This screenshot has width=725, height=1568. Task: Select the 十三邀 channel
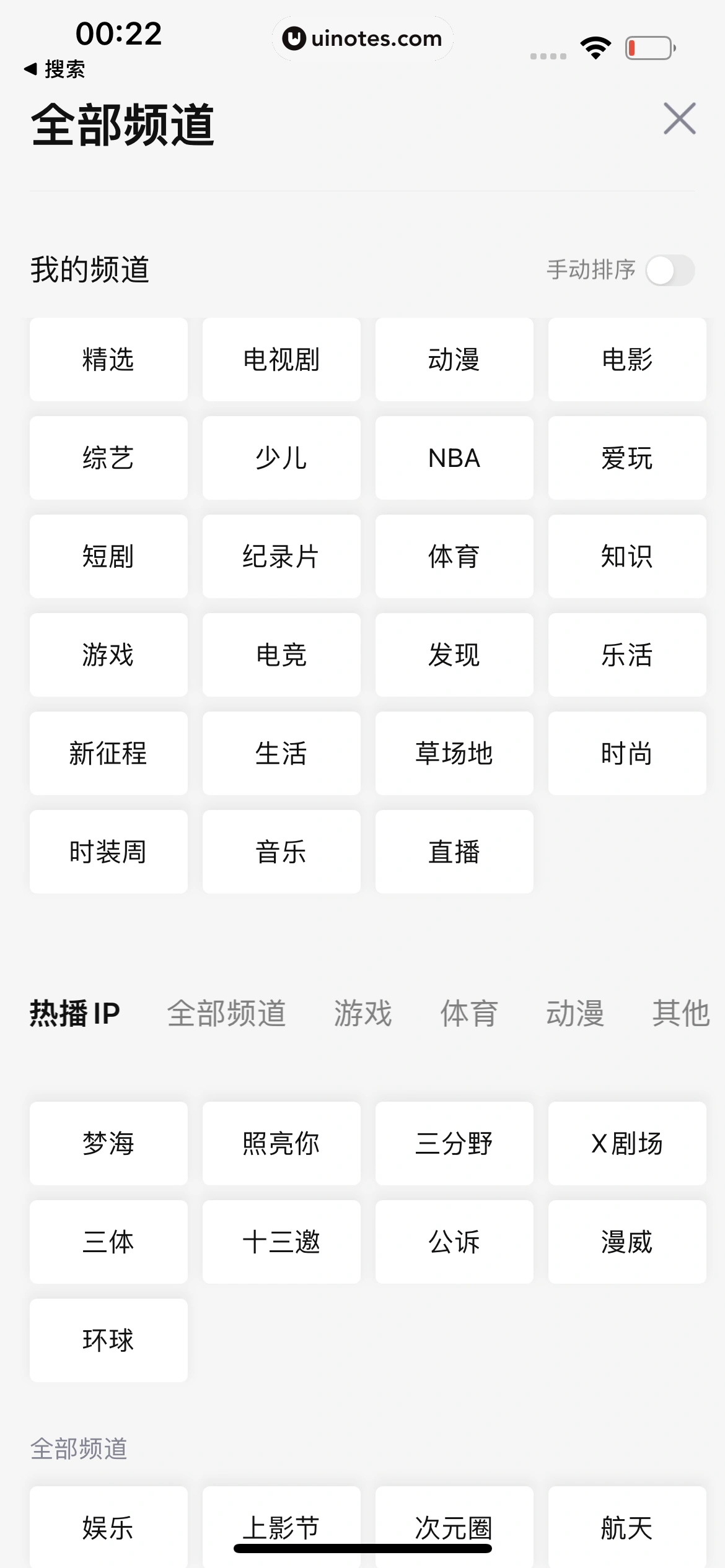pos(281,1242)
